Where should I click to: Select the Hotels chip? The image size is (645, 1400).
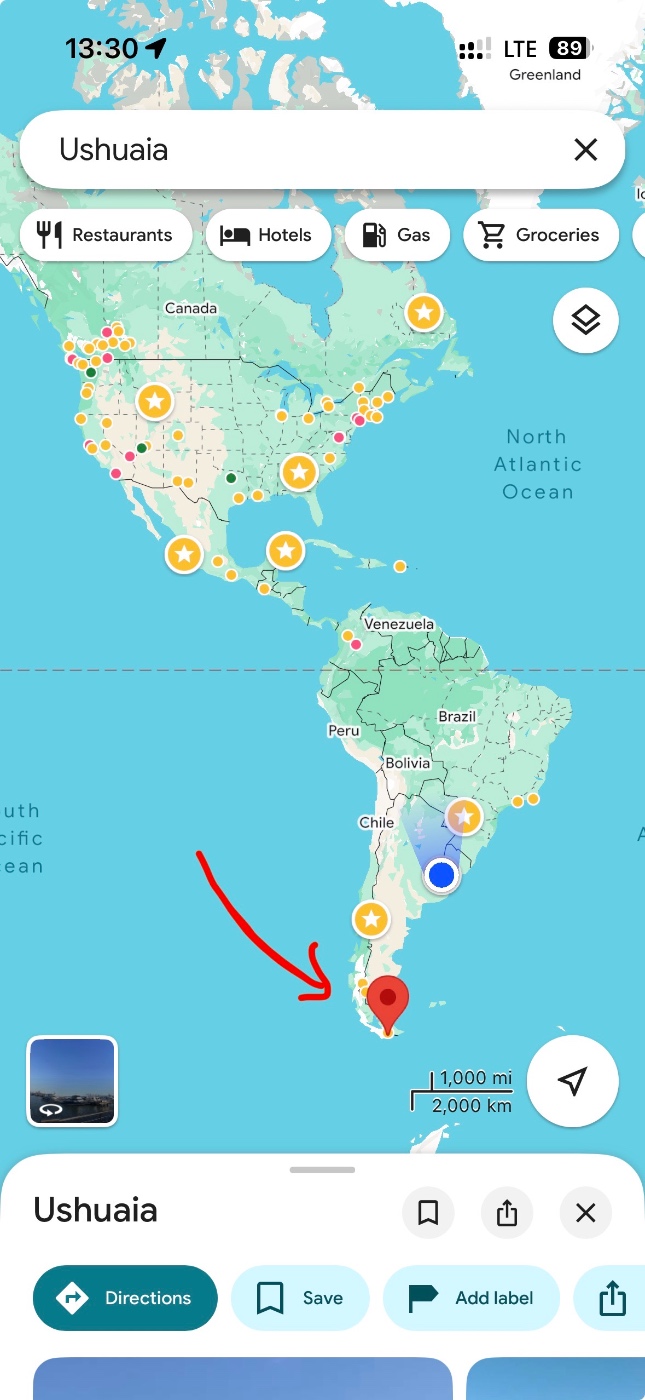[267, 235]
